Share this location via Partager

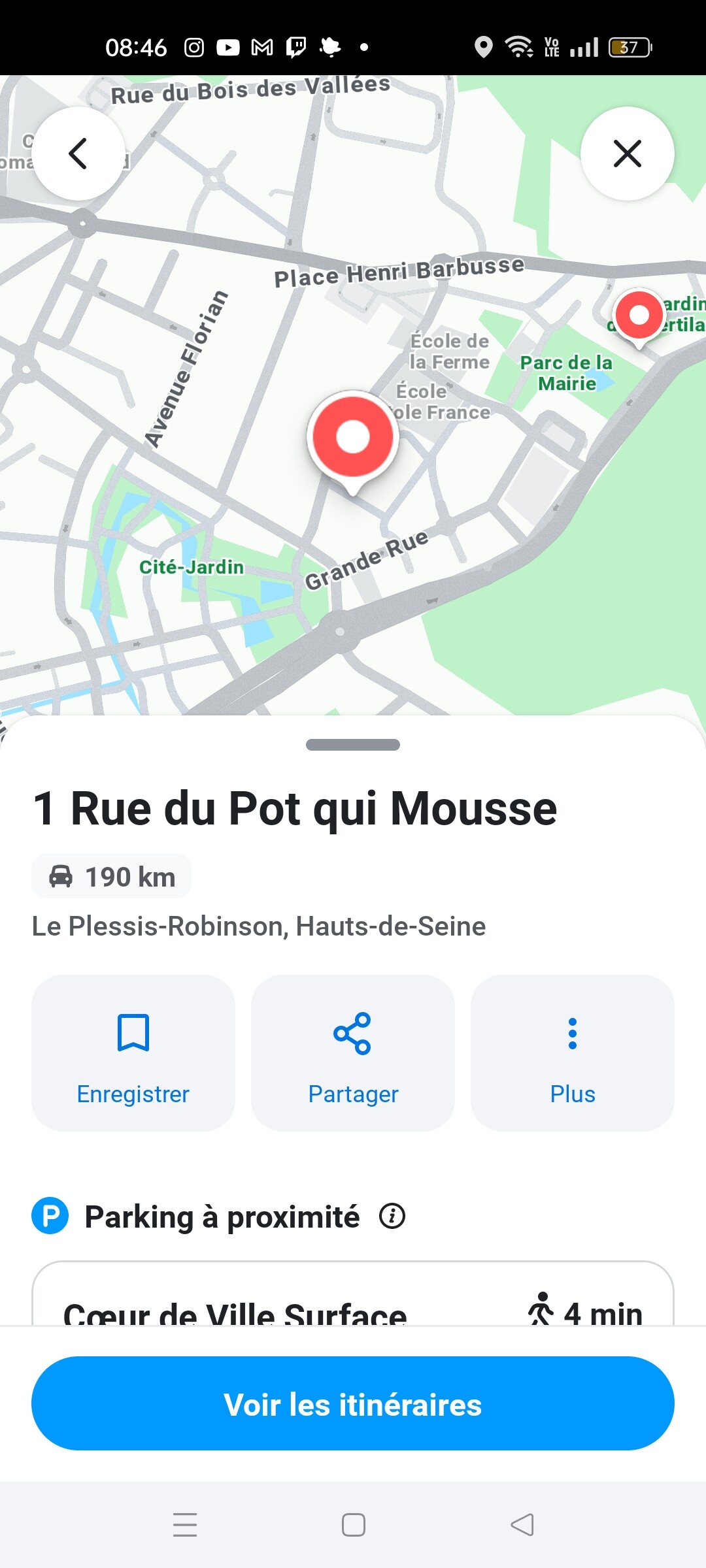click(x=353, y=1053)
